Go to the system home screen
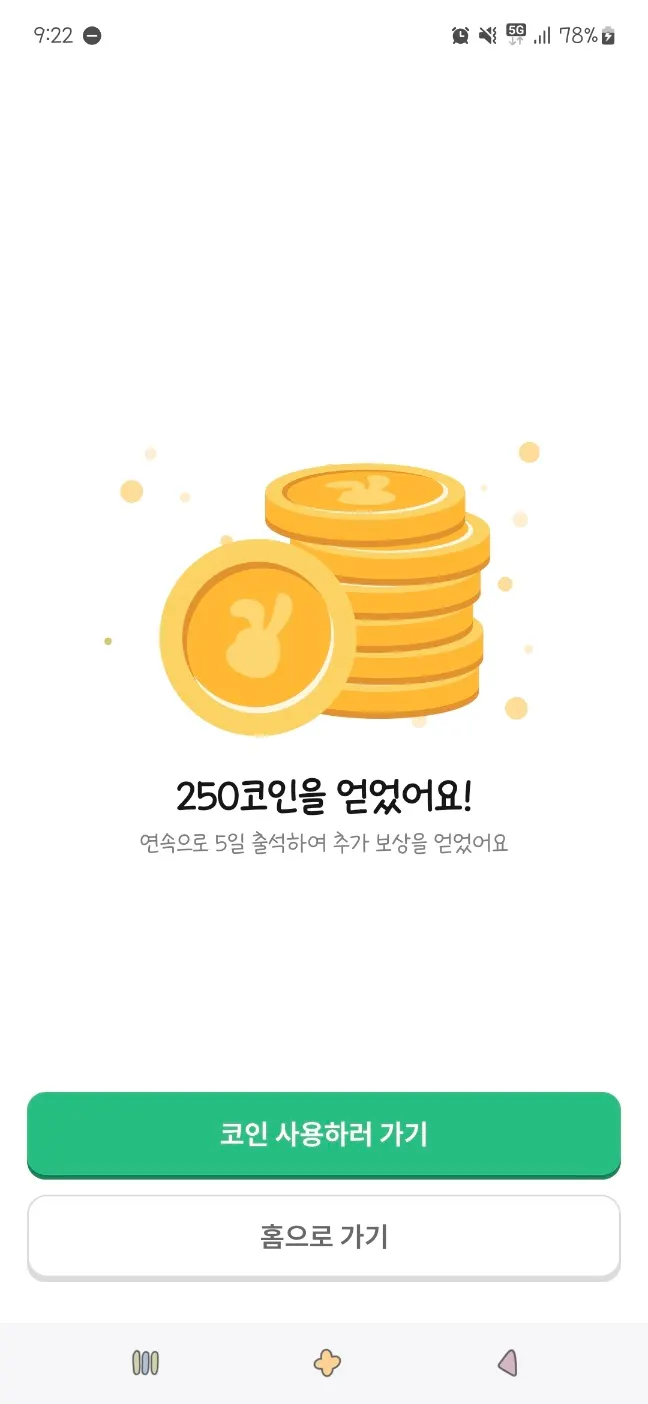The width and height of the screenshot is (648, 1404). click(x=327, y=1363)
